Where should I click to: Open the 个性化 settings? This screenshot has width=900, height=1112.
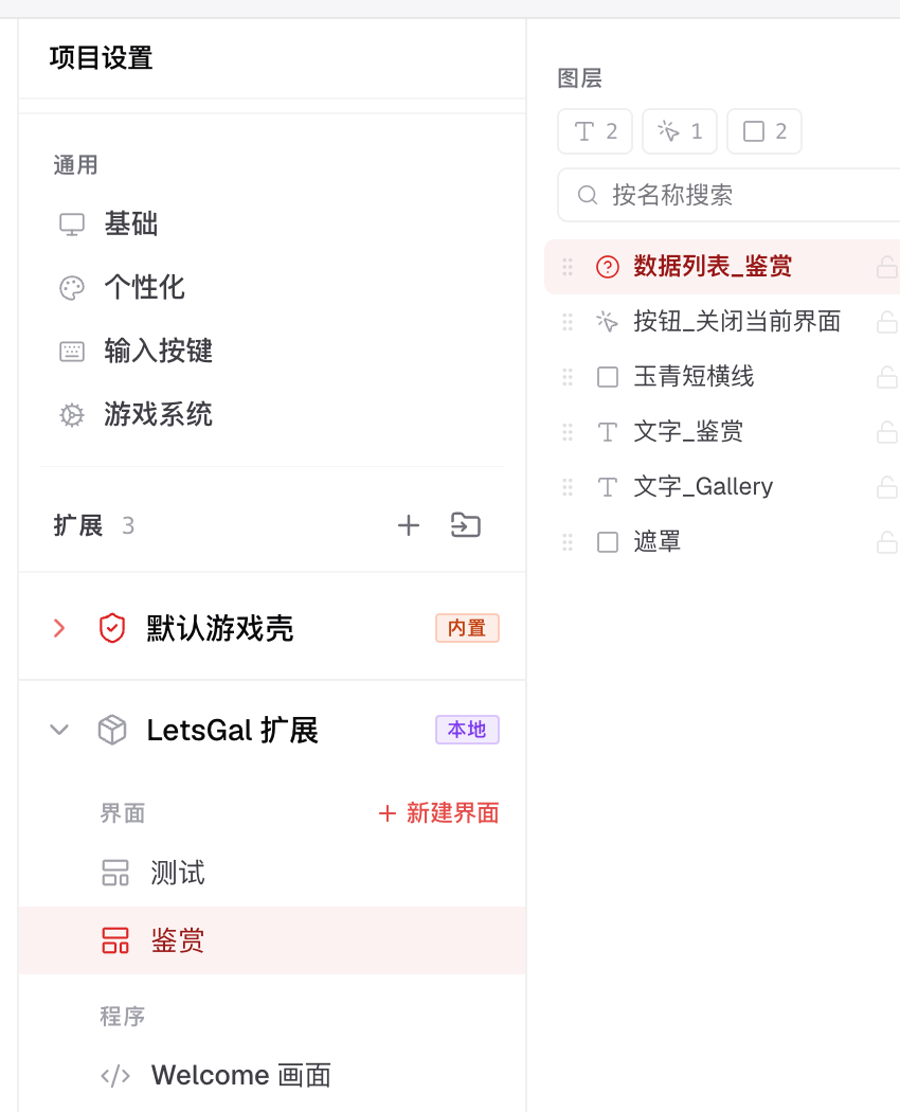272,288
